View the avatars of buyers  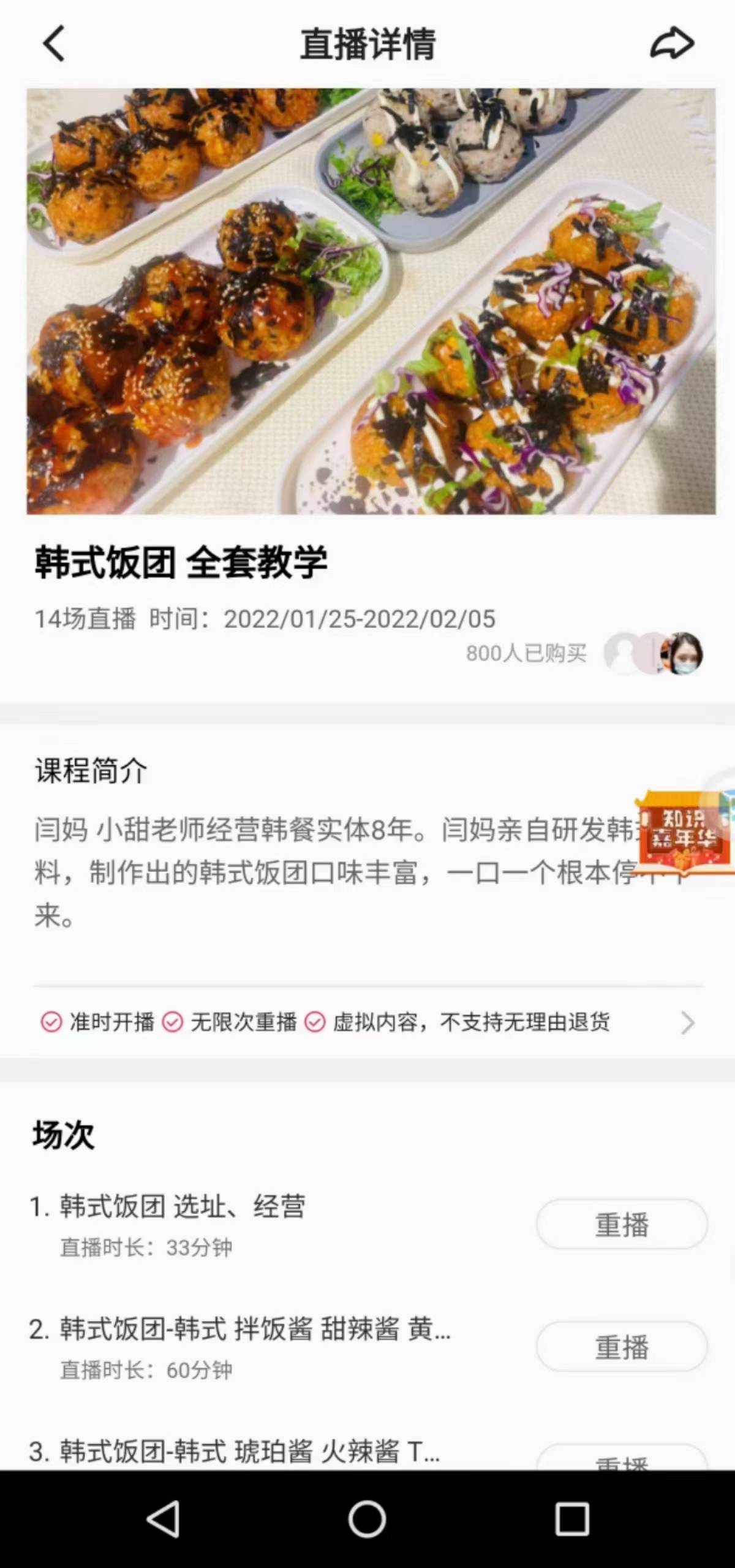coord(653,653)
